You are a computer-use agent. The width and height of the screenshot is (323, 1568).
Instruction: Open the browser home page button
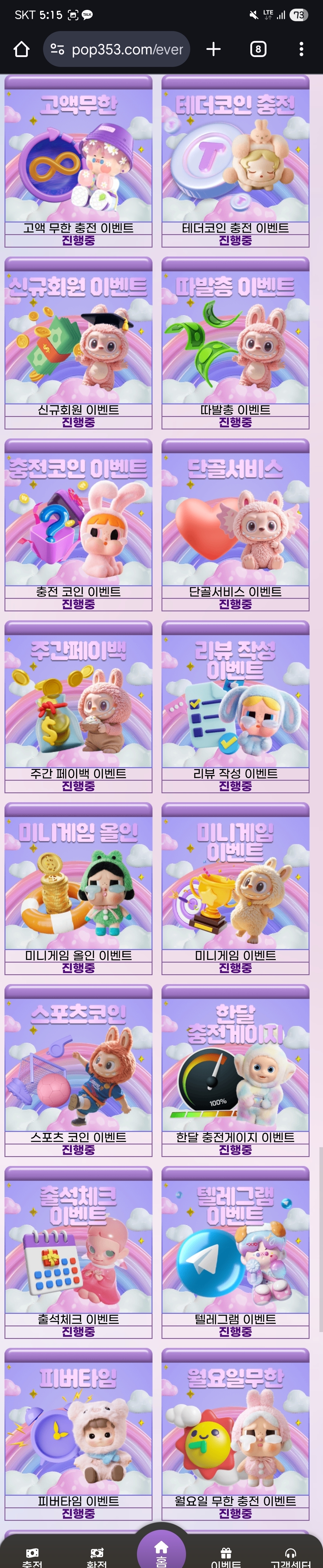click(21, 49)
